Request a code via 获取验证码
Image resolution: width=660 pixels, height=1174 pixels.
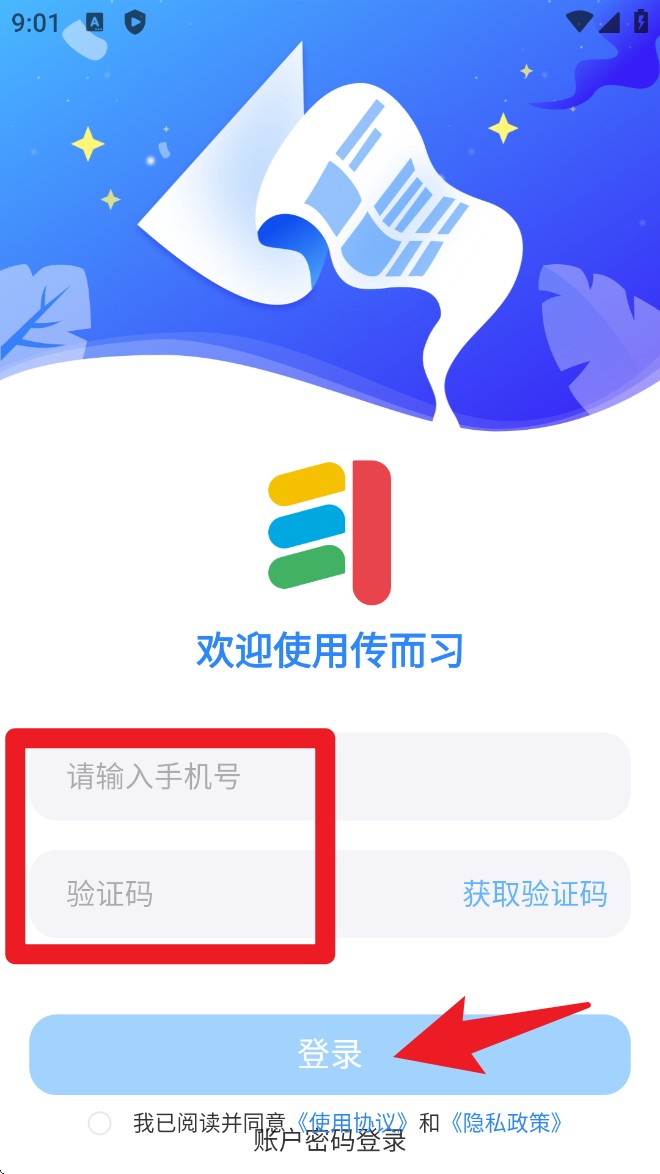coord(535,893)
